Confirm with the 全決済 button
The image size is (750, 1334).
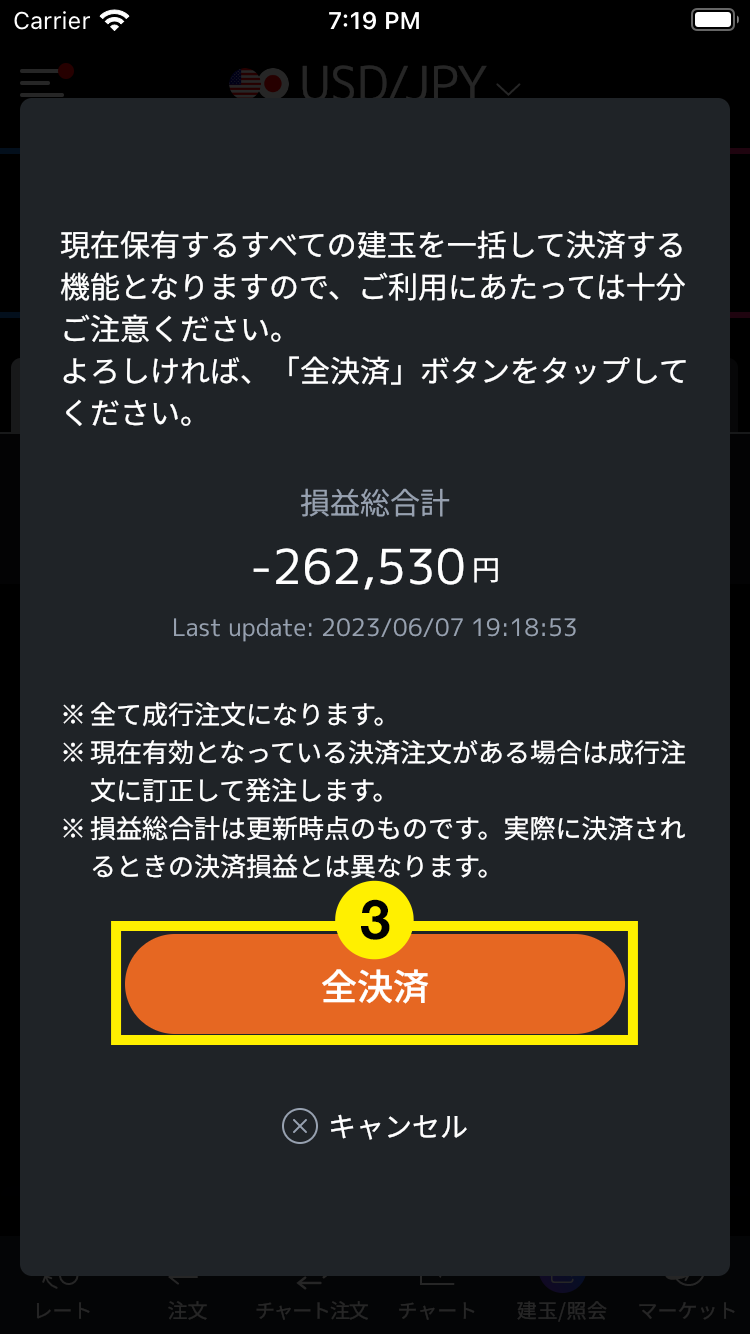(375, 986)
